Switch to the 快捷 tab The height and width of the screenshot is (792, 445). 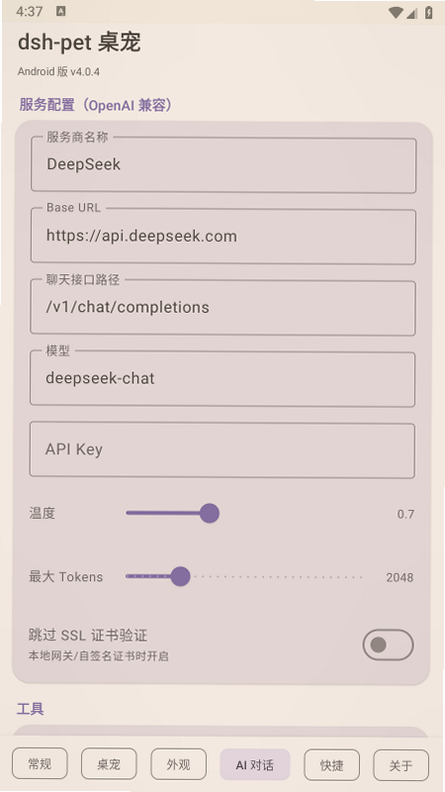pos(331,765)
